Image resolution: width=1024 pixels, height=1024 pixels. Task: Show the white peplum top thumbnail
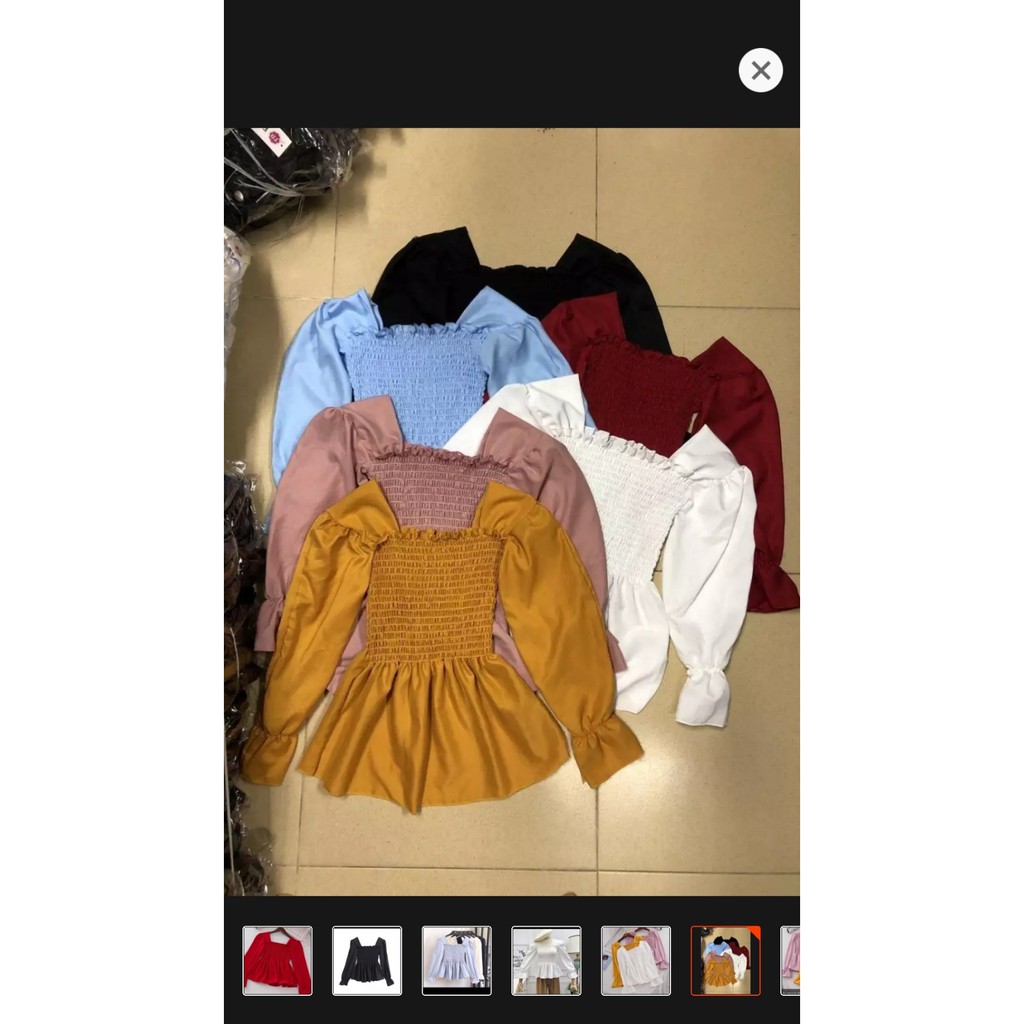coord(546,960)
